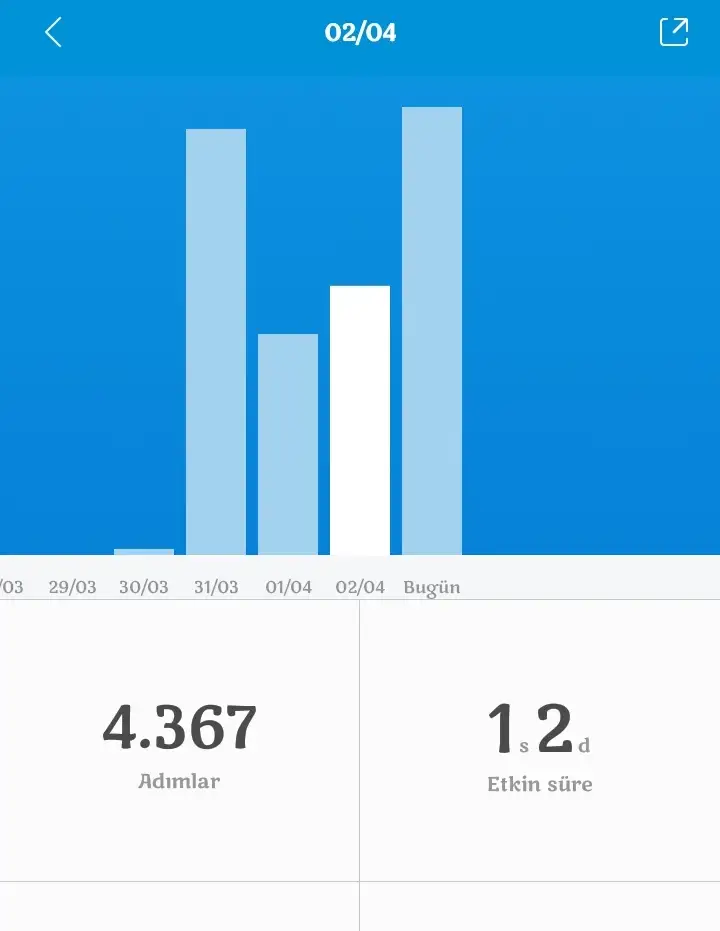The image size is (720, 931).
Task: Select the 31/03 bar in chart
Action: [216, 342]
